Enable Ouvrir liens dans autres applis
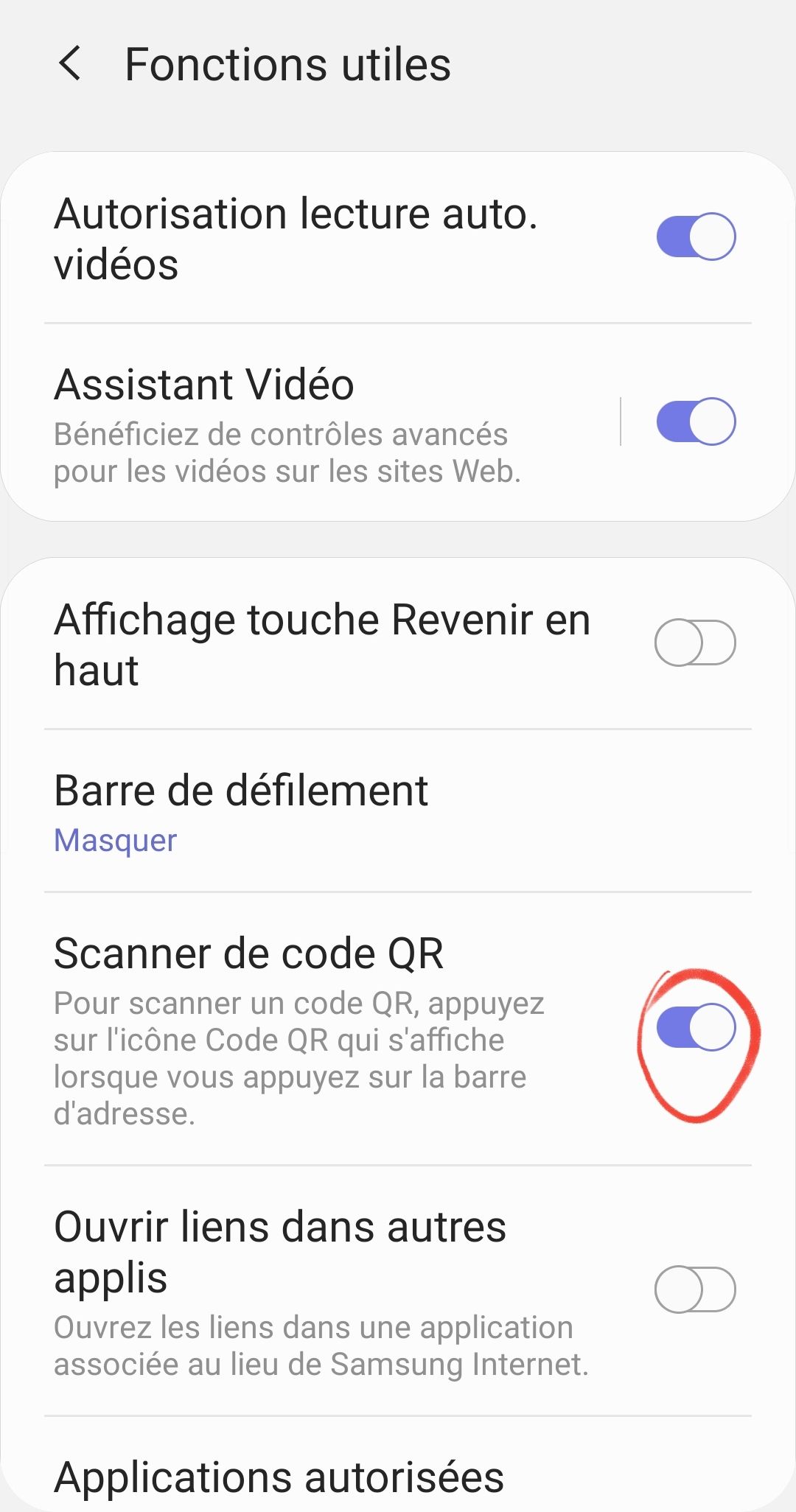Image resolution: width=796 pixels, height=1512 pixels. click(695, 1289)
